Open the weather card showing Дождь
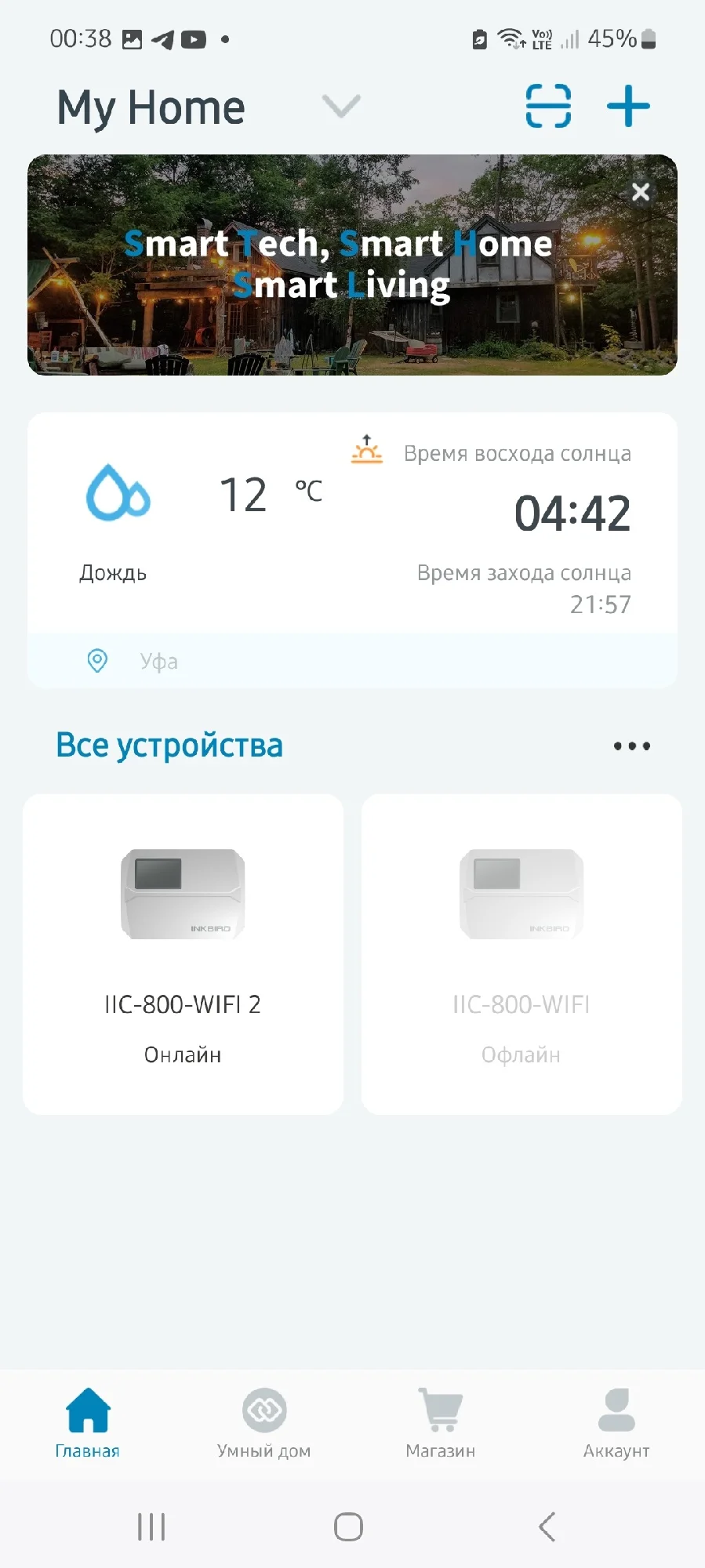This screenshot has height=1568, width=705. point(352,524)
